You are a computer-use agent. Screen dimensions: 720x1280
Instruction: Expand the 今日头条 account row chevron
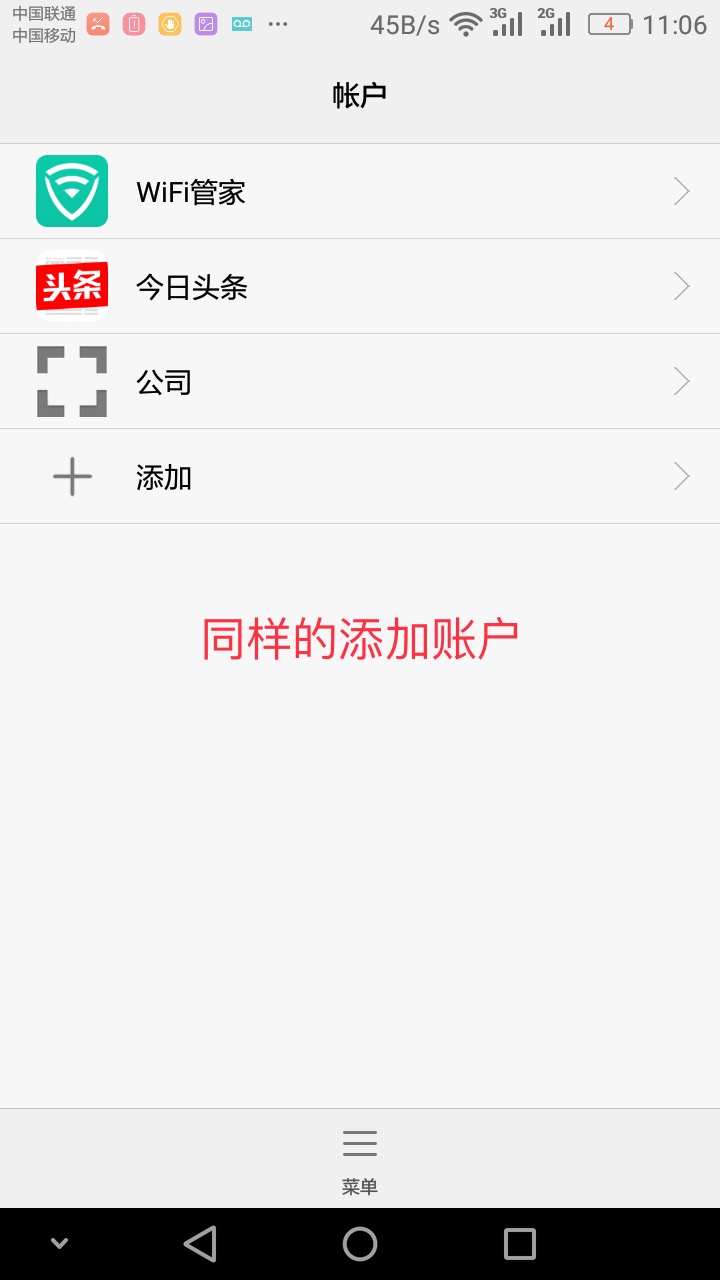click(681, 286)
